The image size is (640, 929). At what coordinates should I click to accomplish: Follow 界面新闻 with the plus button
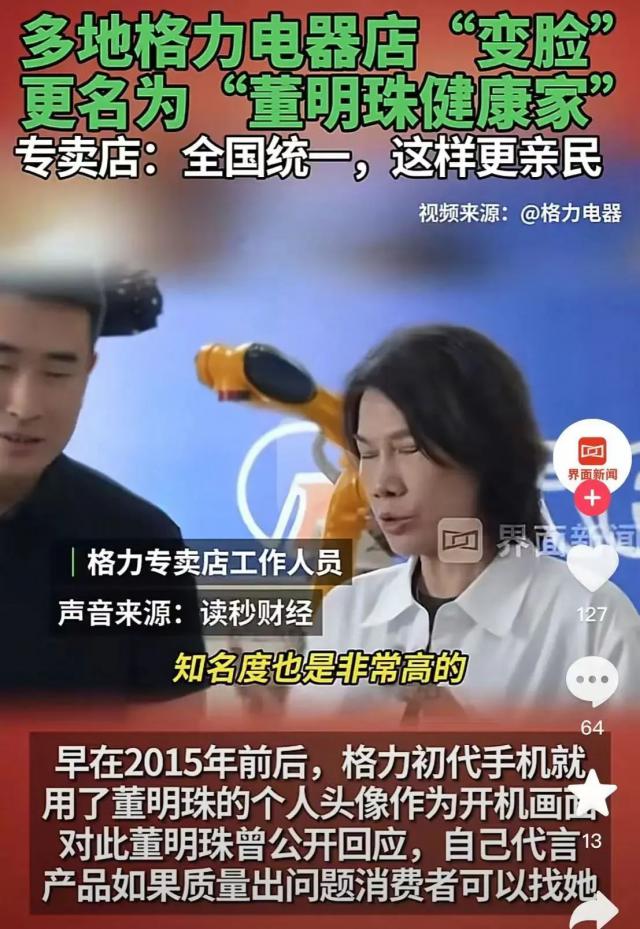(x=592, y=497)
